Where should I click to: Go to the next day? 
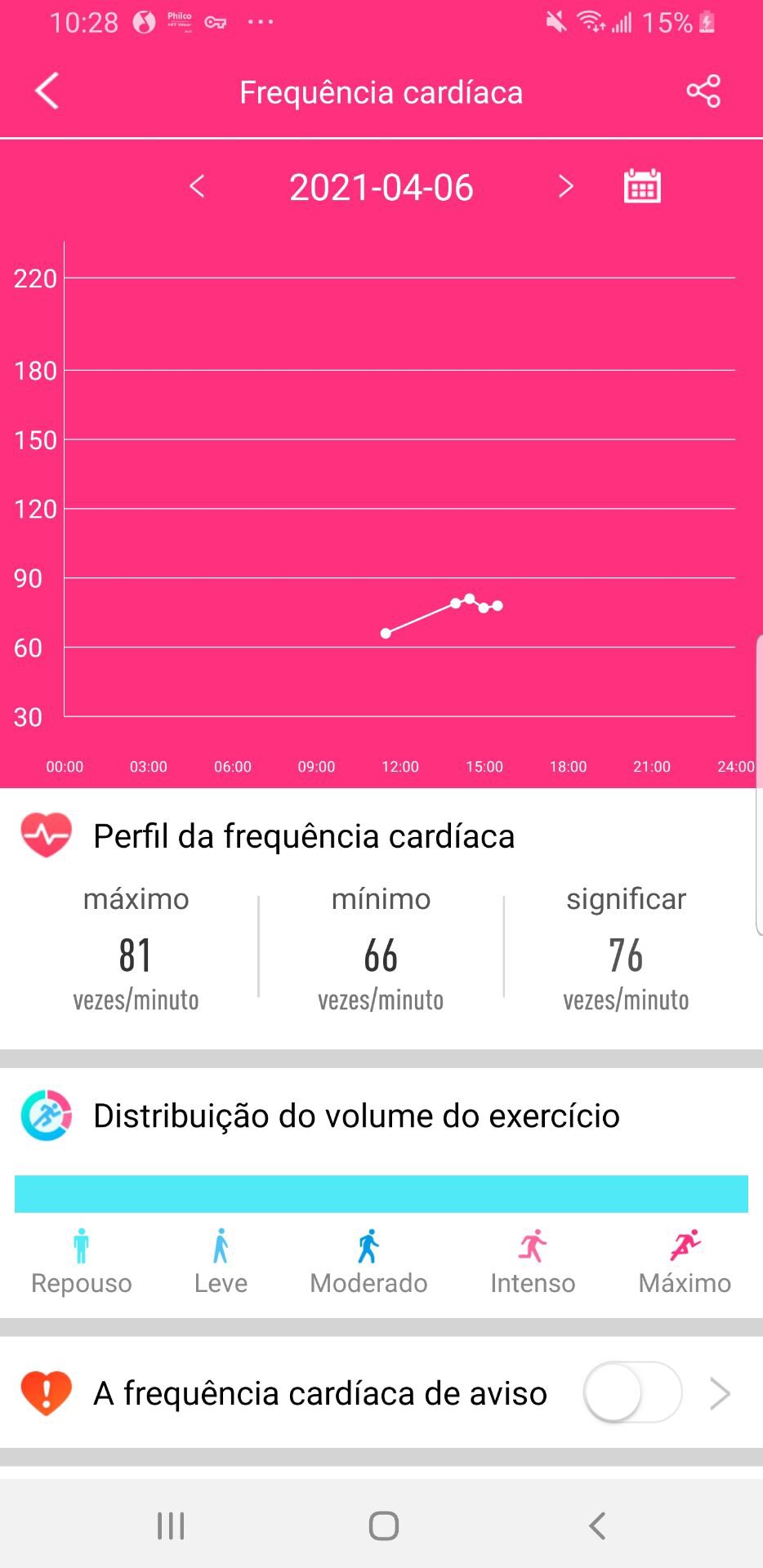pyautogui.click(x=565, y=187)
